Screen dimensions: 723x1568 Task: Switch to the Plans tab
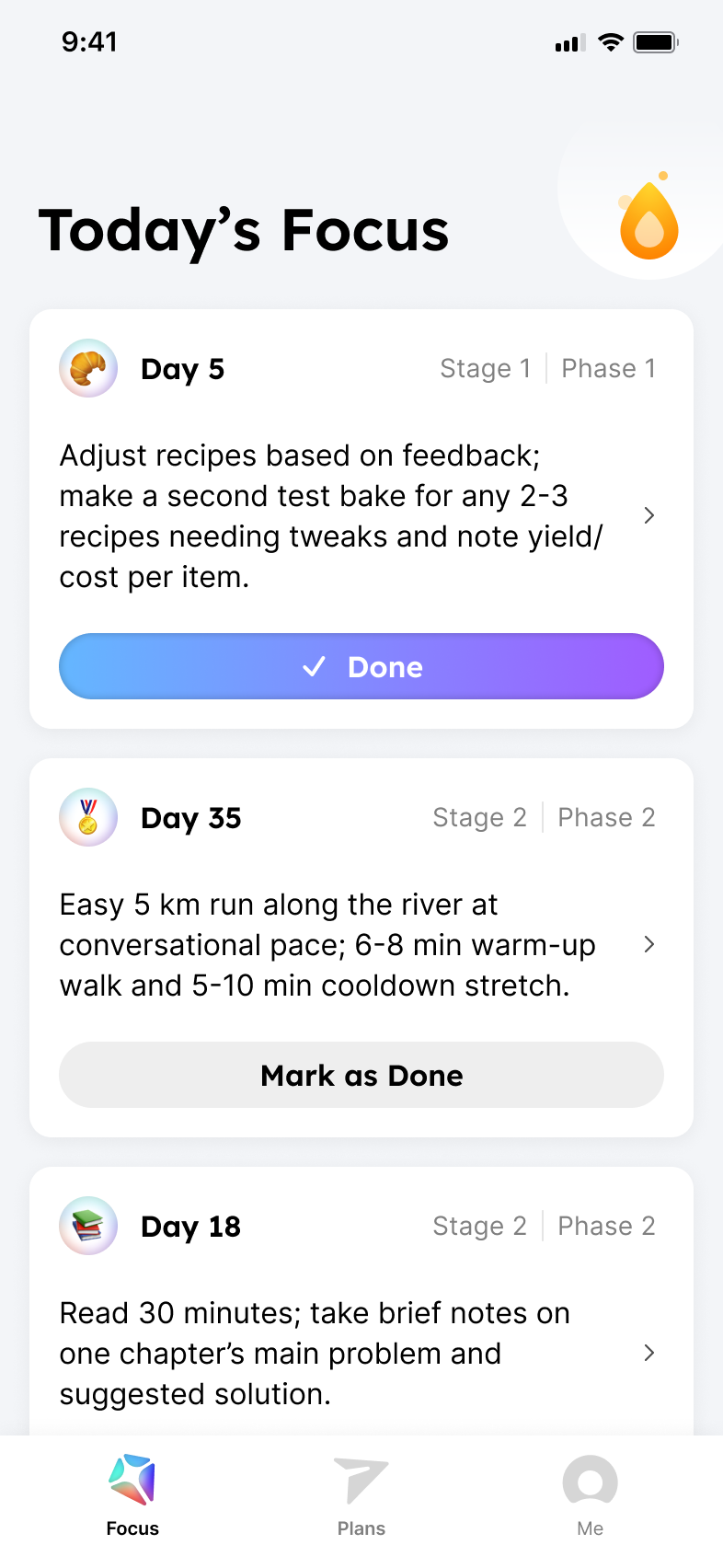tap(361, 1494)
